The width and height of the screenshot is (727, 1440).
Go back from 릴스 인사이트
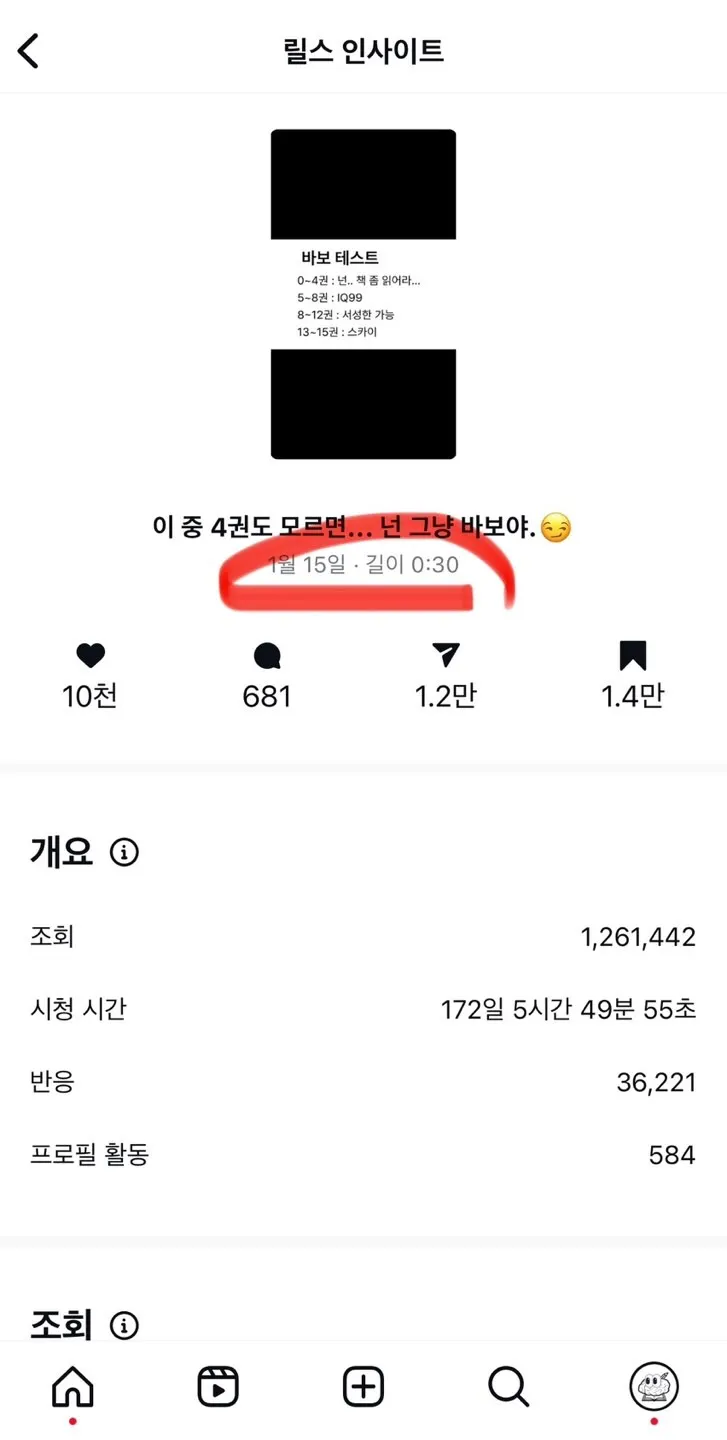coord(29,50)
